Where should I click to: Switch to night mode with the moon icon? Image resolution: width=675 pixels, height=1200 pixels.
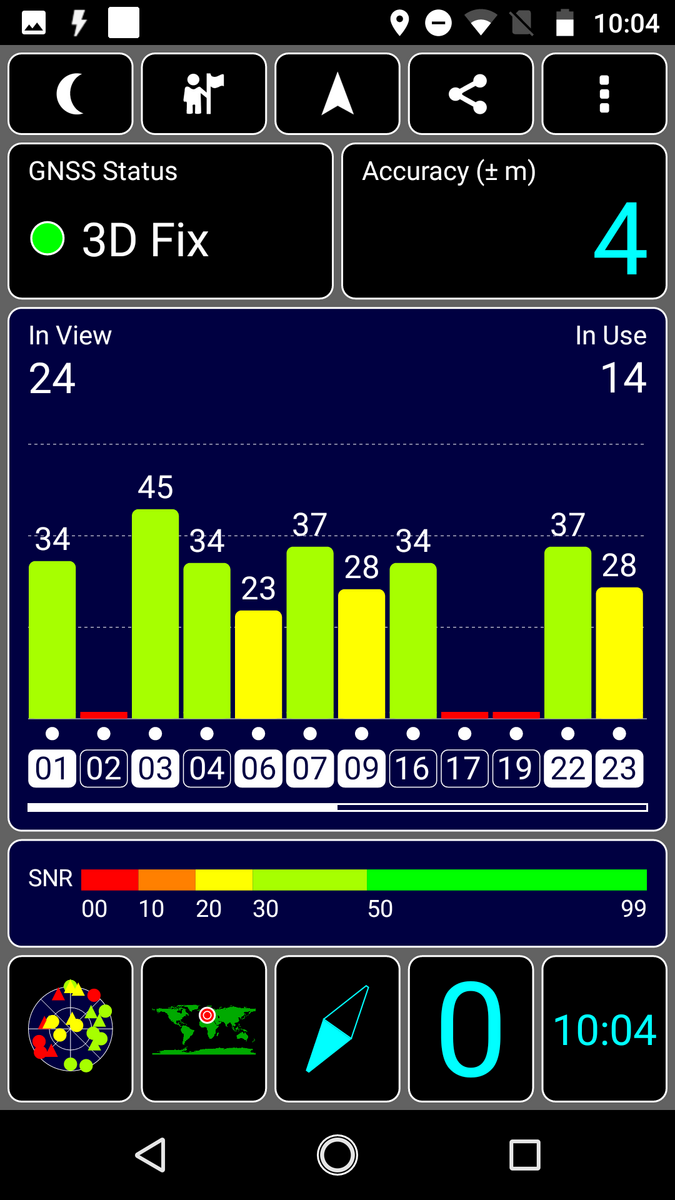(x=70, y=94)
